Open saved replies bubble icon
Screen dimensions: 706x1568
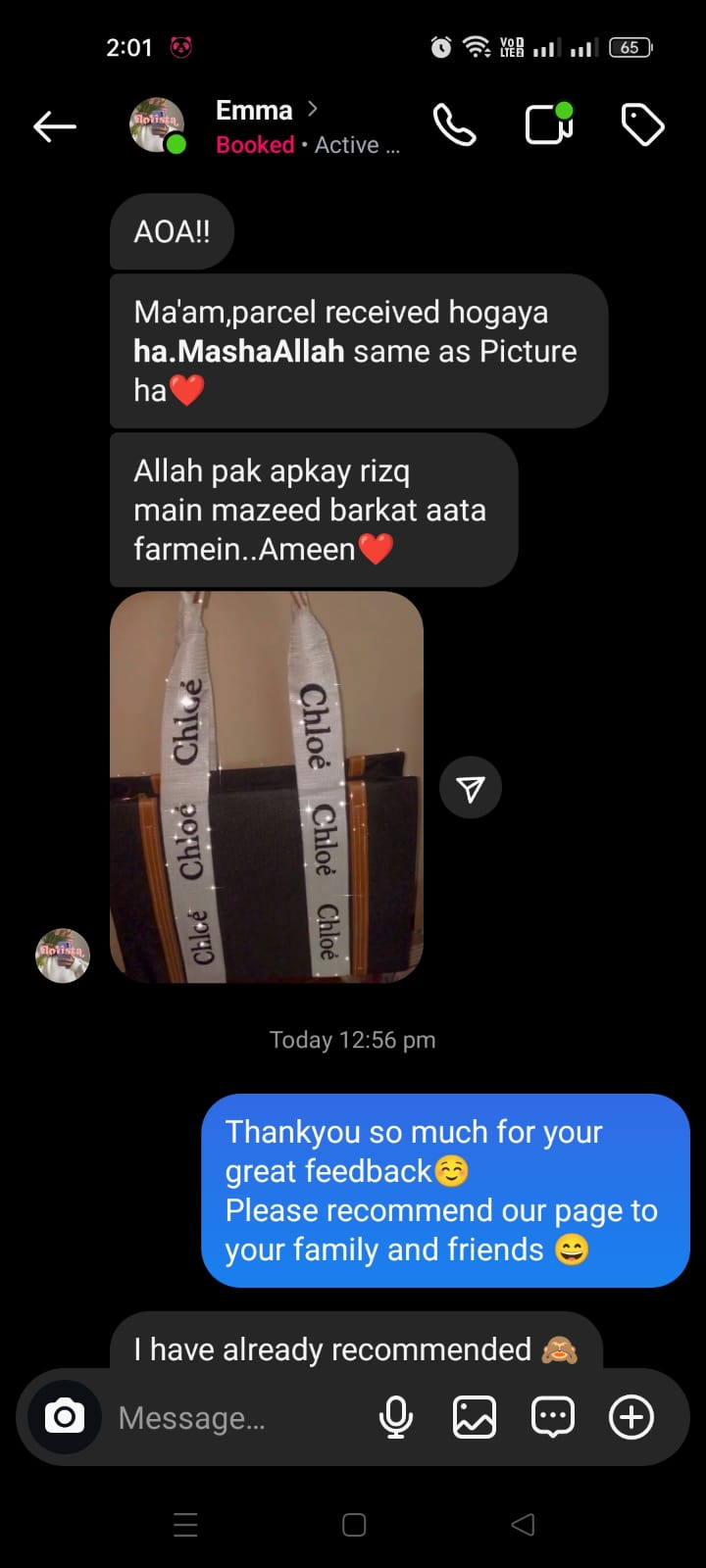click(553, 1417)
